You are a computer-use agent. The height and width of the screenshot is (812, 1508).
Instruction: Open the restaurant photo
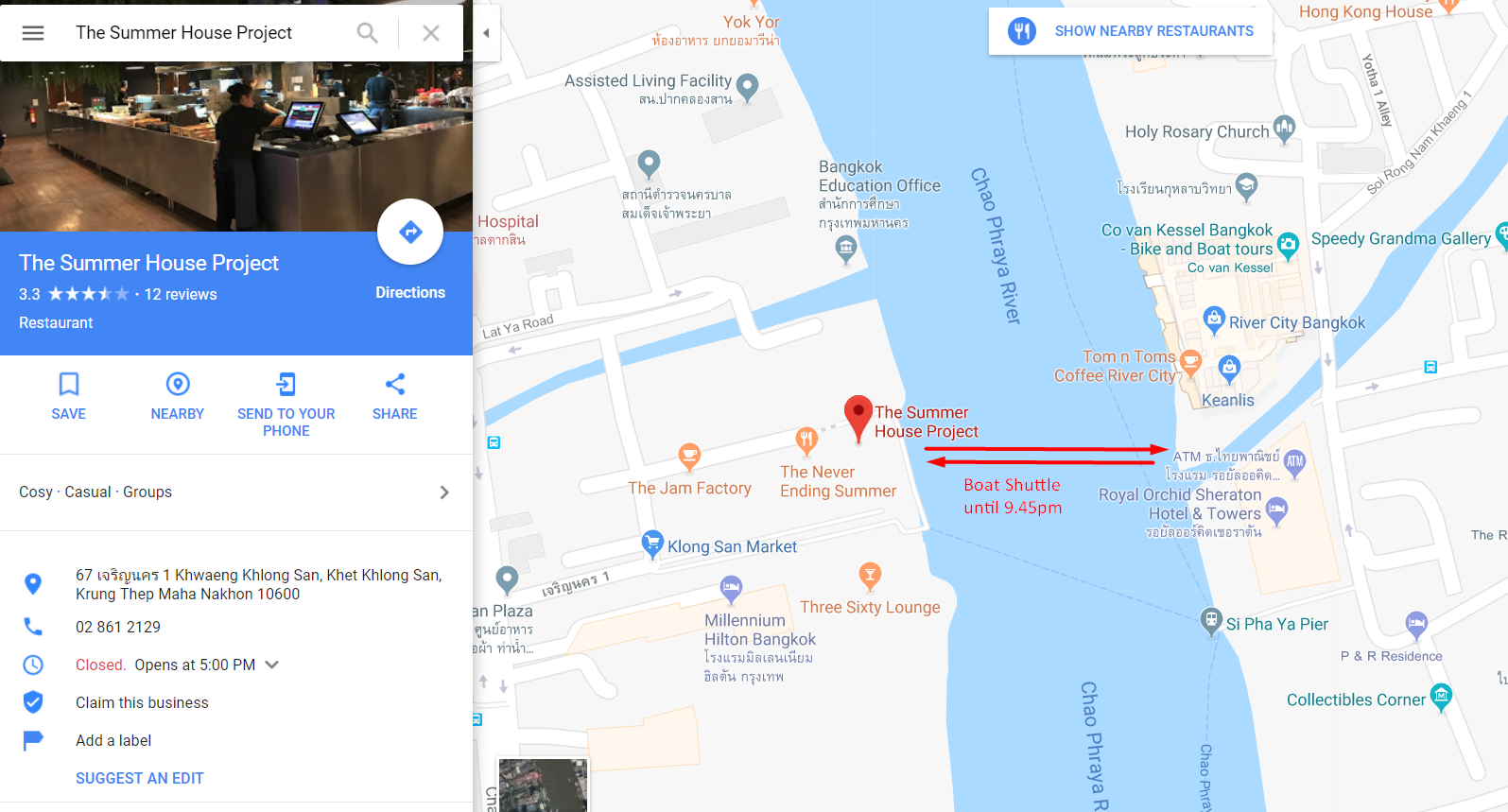(236, 147)
